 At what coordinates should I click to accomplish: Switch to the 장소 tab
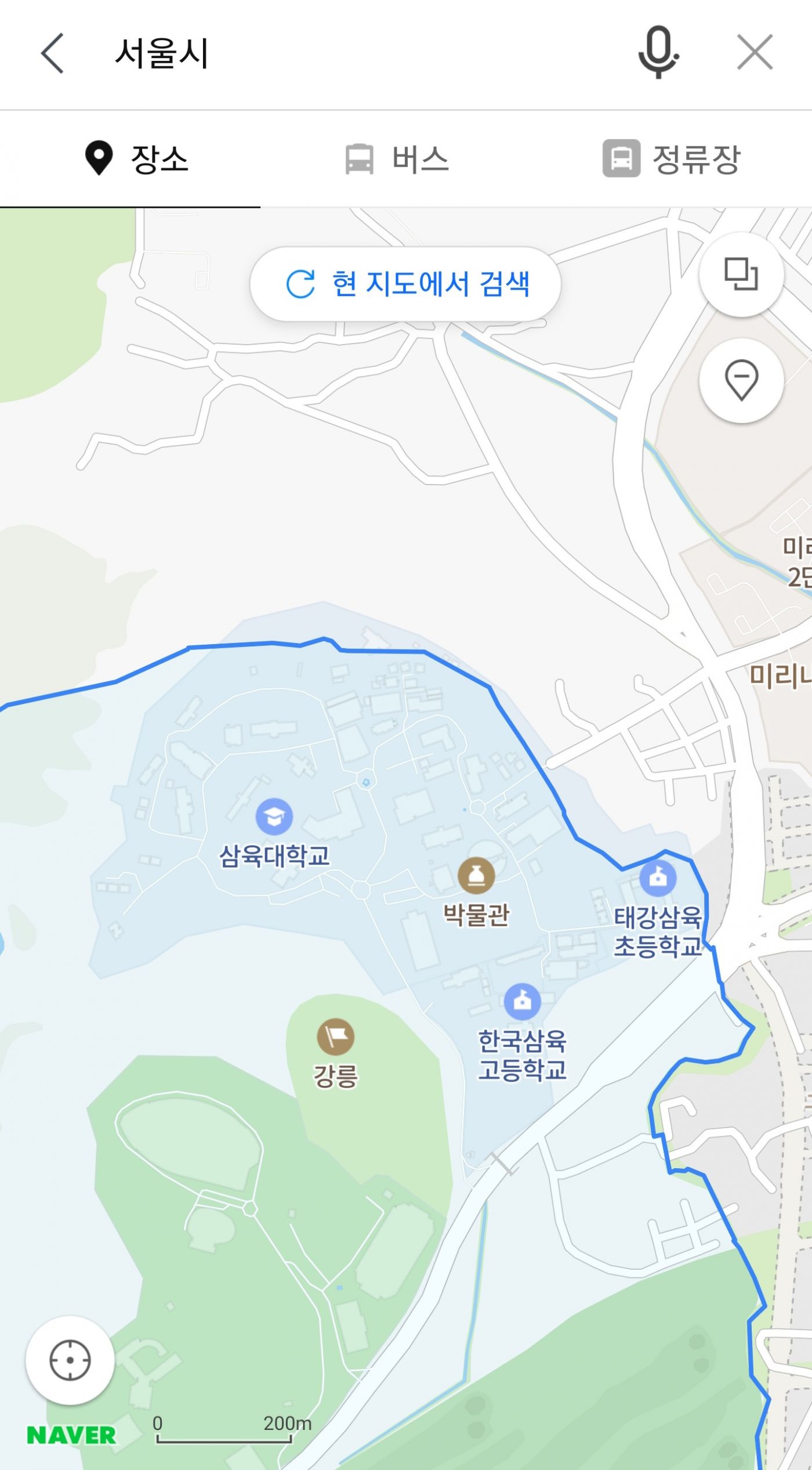(136, 159)
